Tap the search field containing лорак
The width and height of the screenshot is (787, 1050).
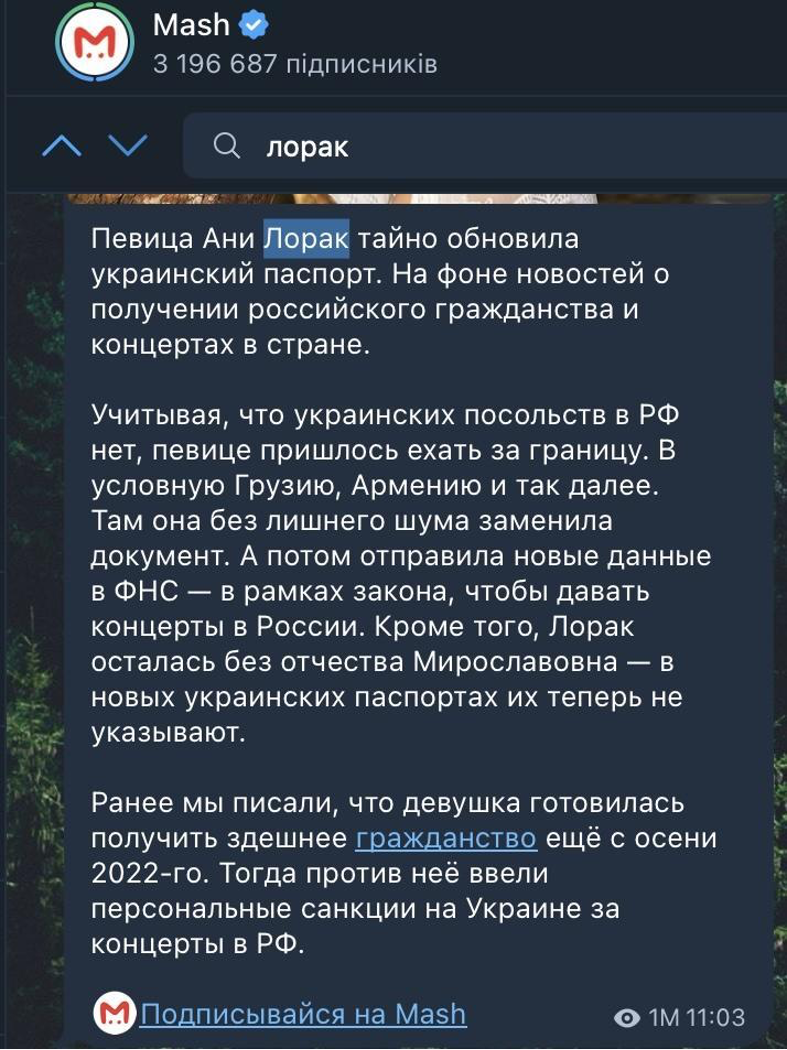(480, 147)
